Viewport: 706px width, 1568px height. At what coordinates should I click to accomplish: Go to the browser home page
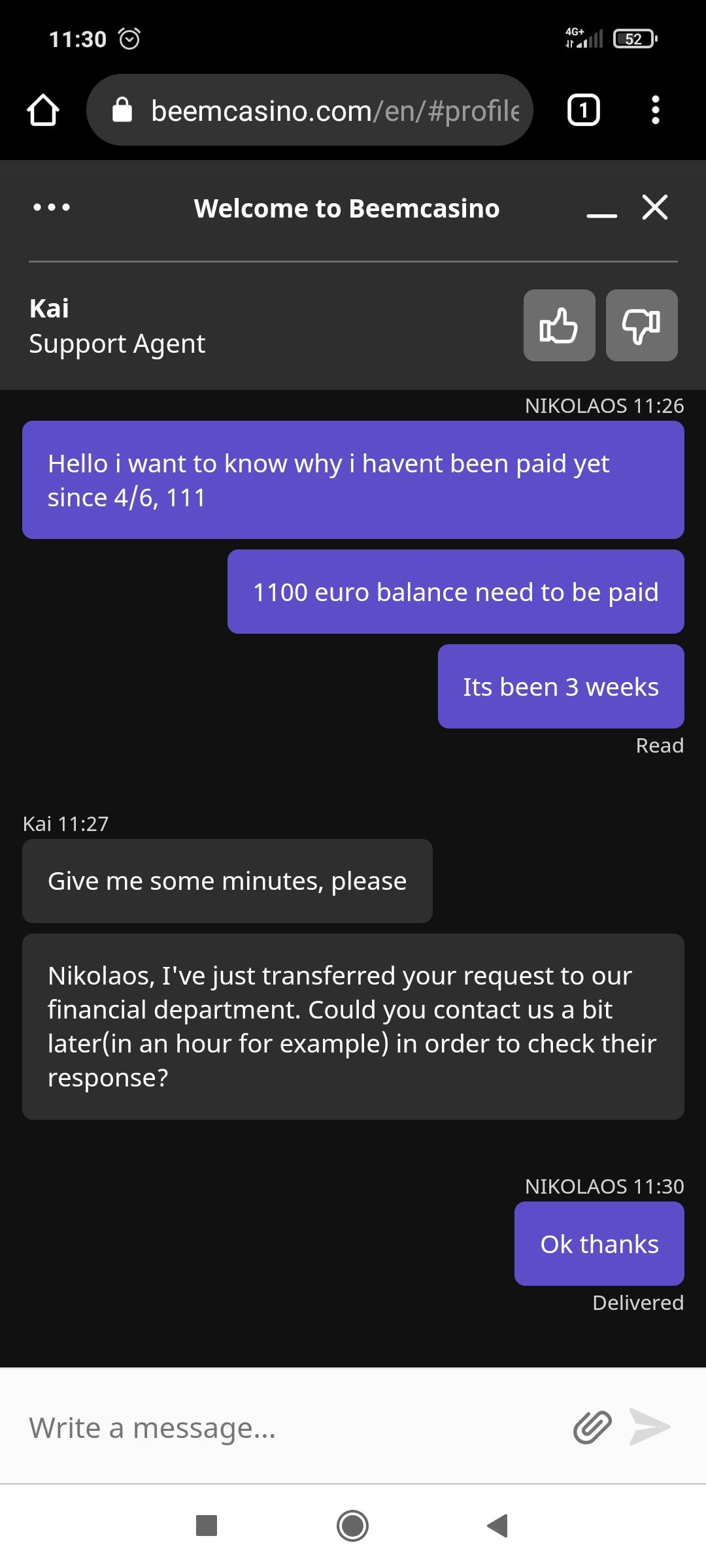(x=43, y=110)
